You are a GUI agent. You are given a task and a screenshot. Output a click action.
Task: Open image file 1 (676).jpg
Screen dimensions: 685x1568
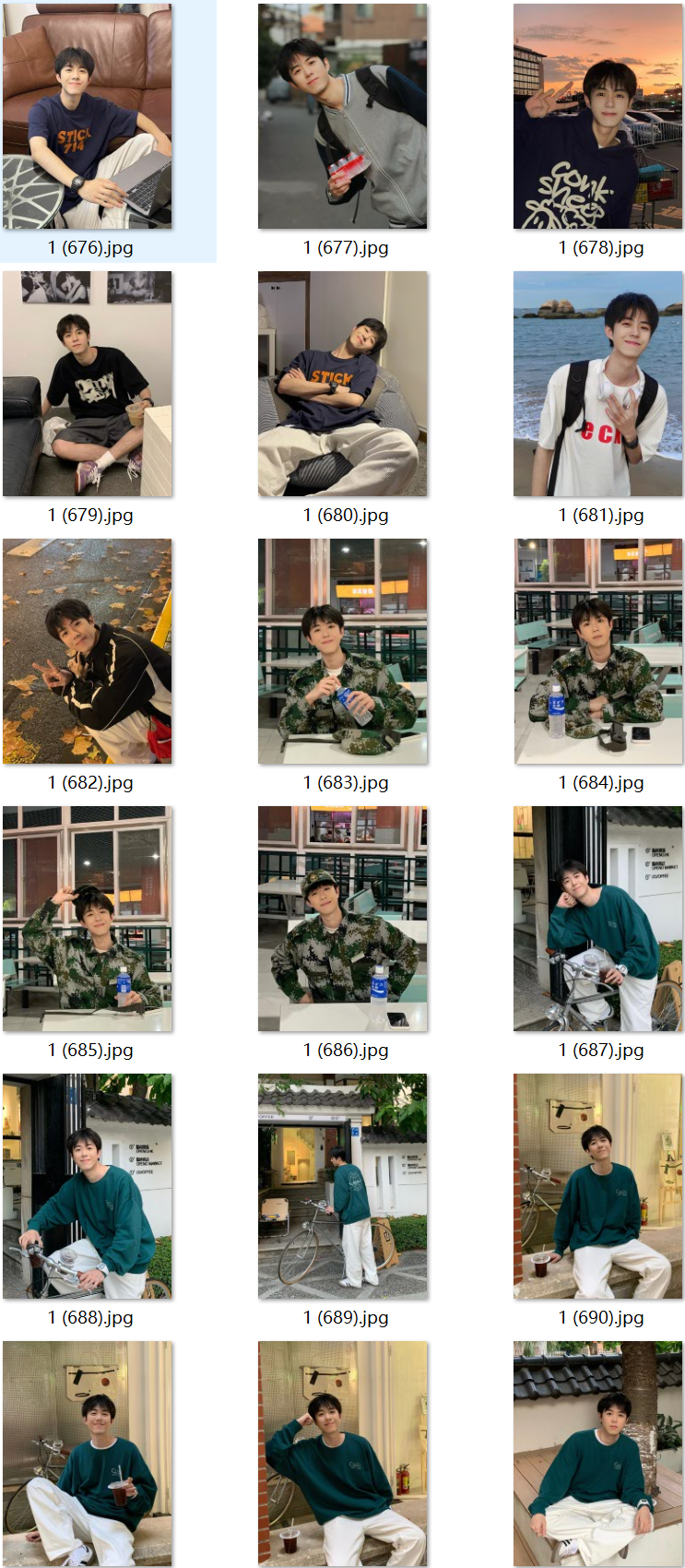tap(88, 116)
